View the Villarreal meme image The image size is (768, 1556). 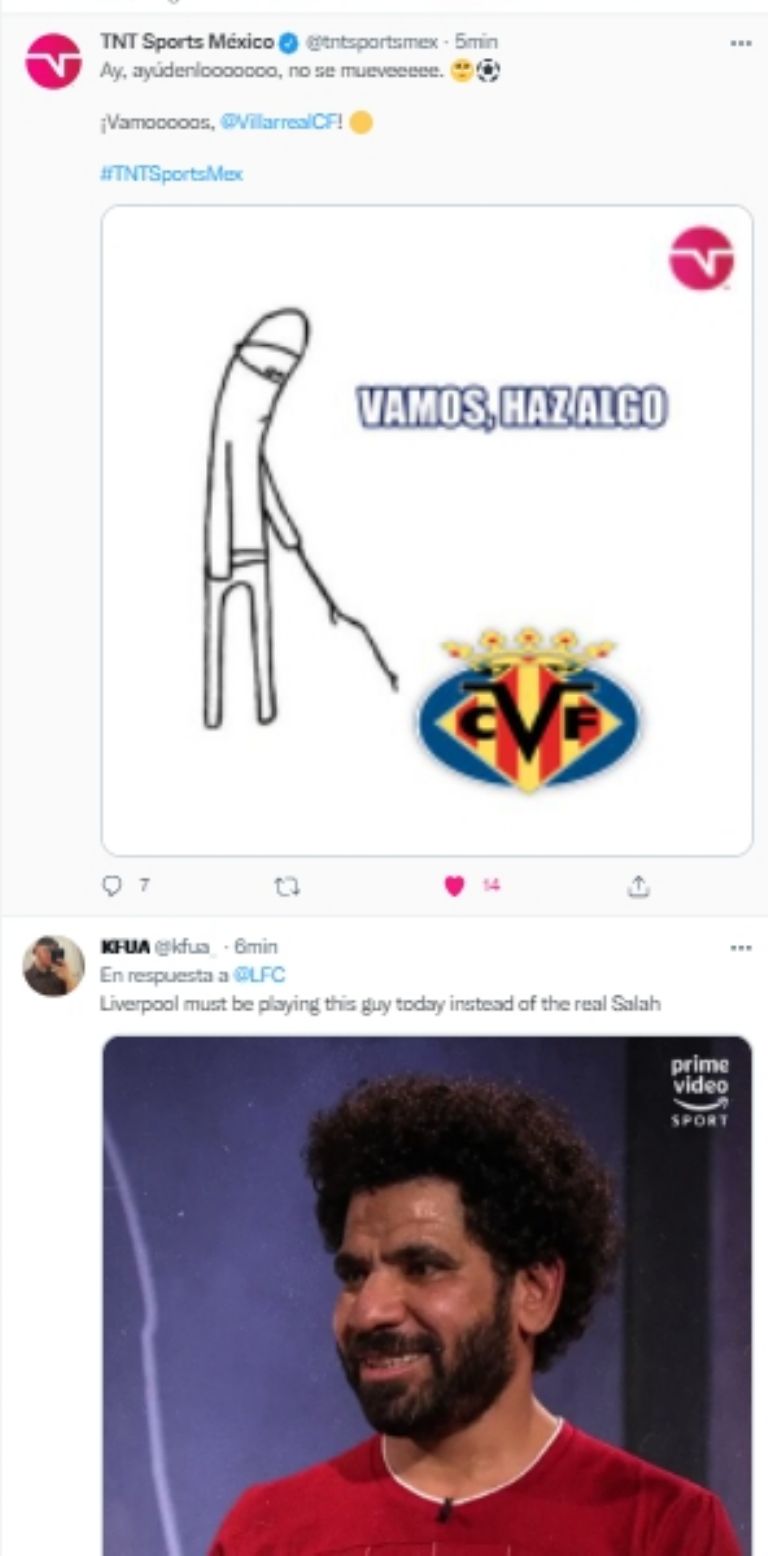click(427, 530)
